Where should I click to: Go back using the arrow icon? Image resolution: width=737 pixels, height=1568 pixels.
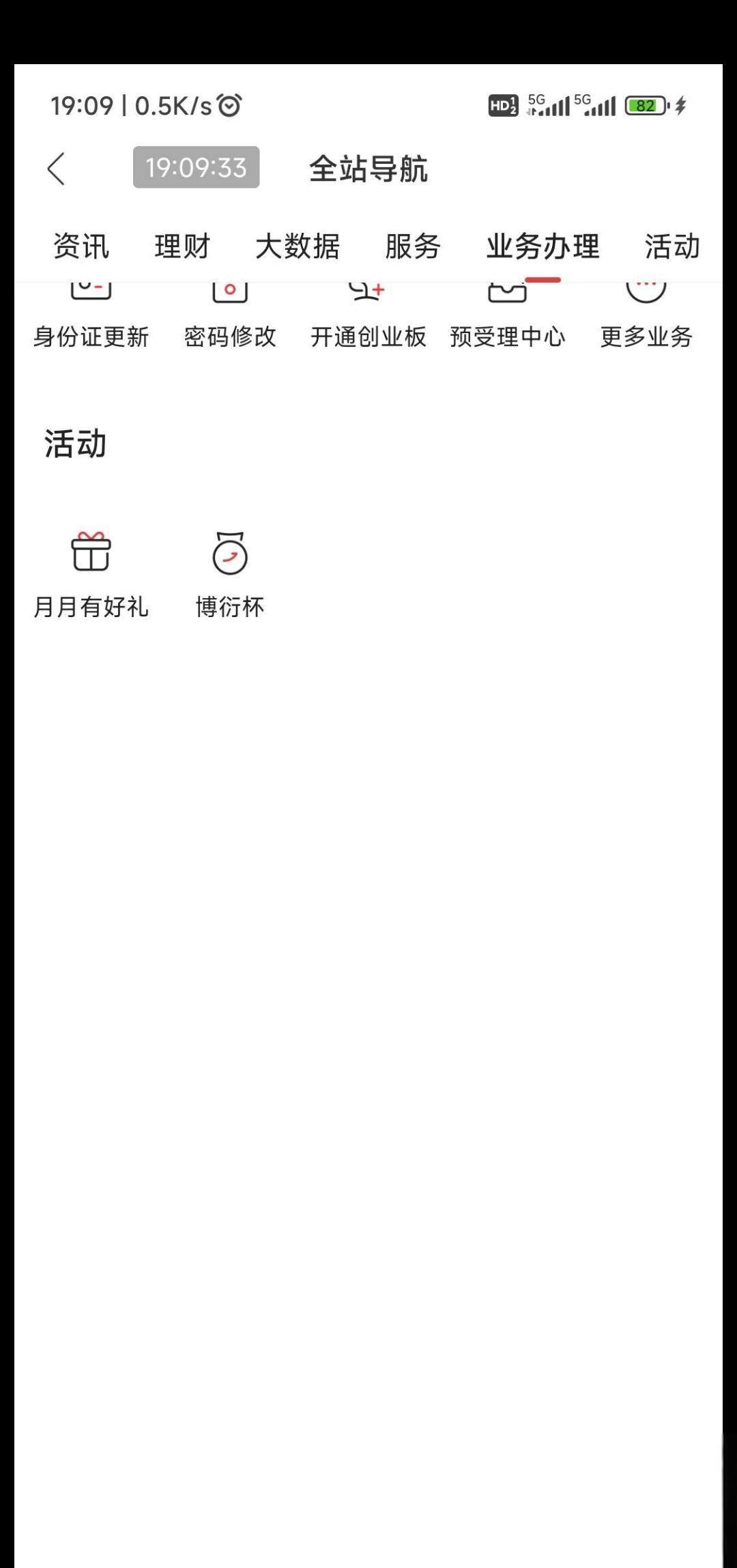pos(56,169)
